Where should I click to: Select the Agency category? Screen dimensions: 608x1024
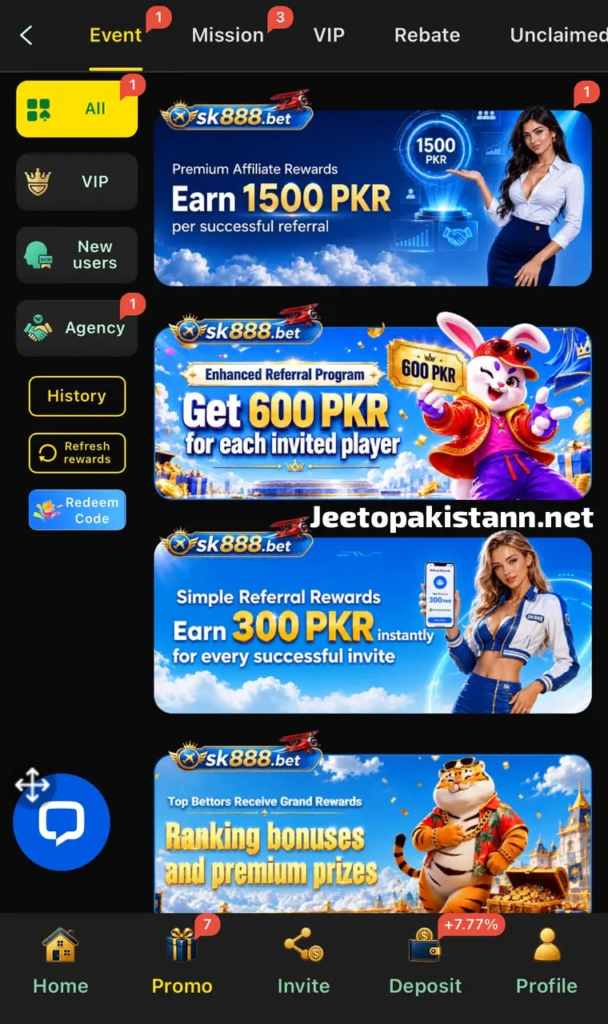pos(77,328)
